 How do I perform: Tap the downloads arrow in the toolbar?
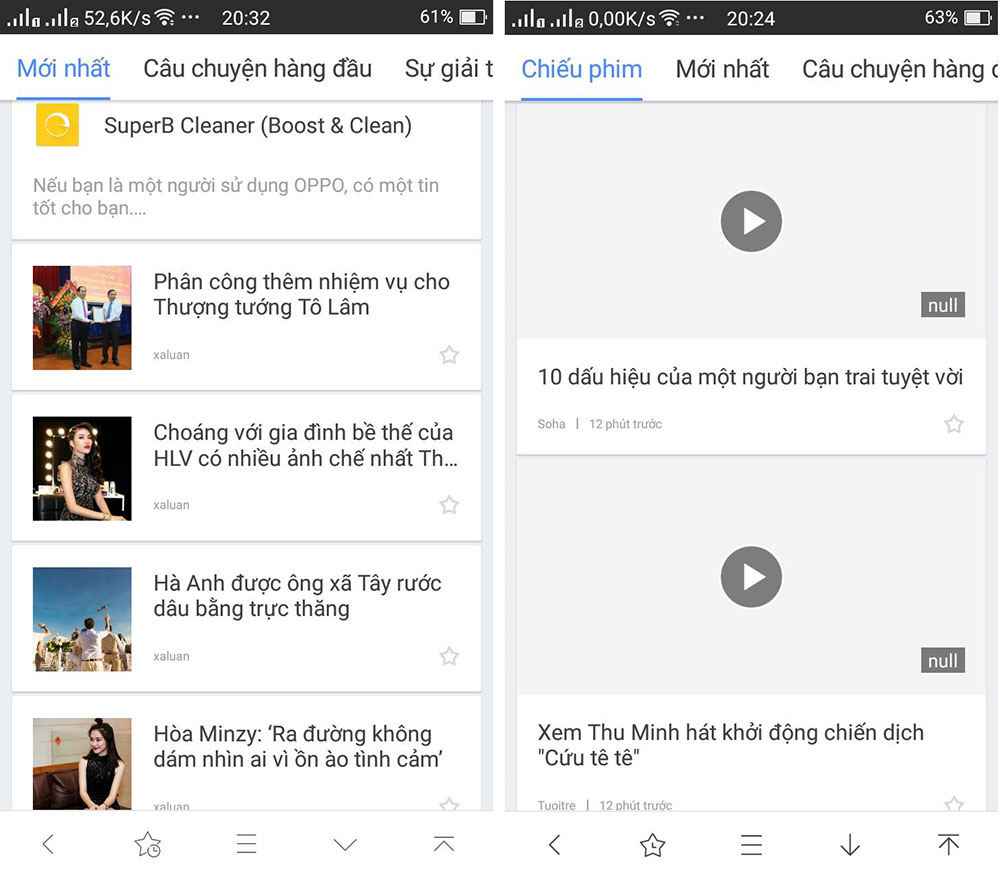[x=849, y=845]
